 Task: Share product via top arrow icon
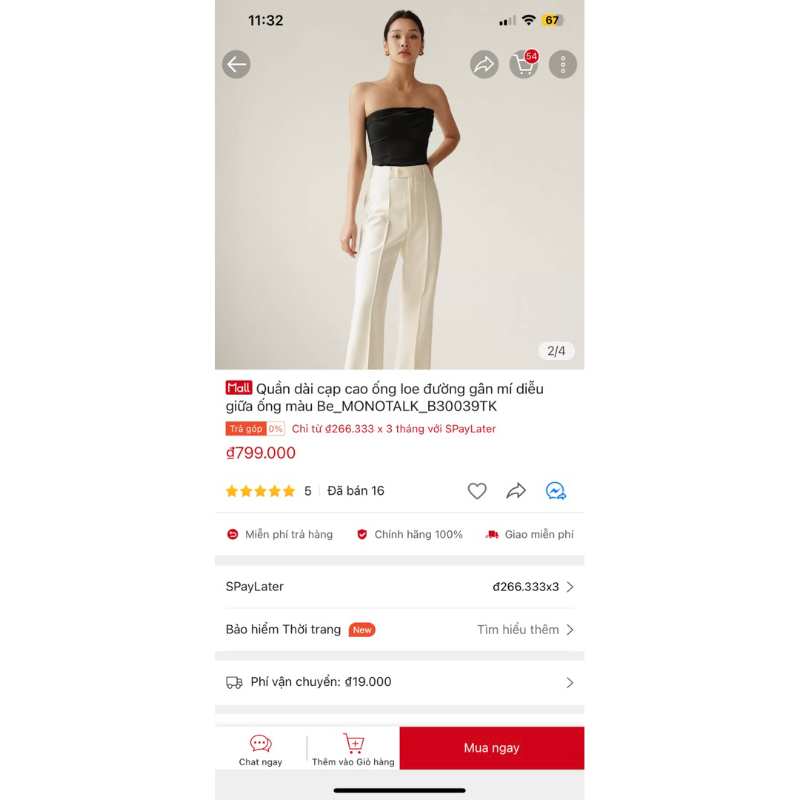(x=484, y=65)
